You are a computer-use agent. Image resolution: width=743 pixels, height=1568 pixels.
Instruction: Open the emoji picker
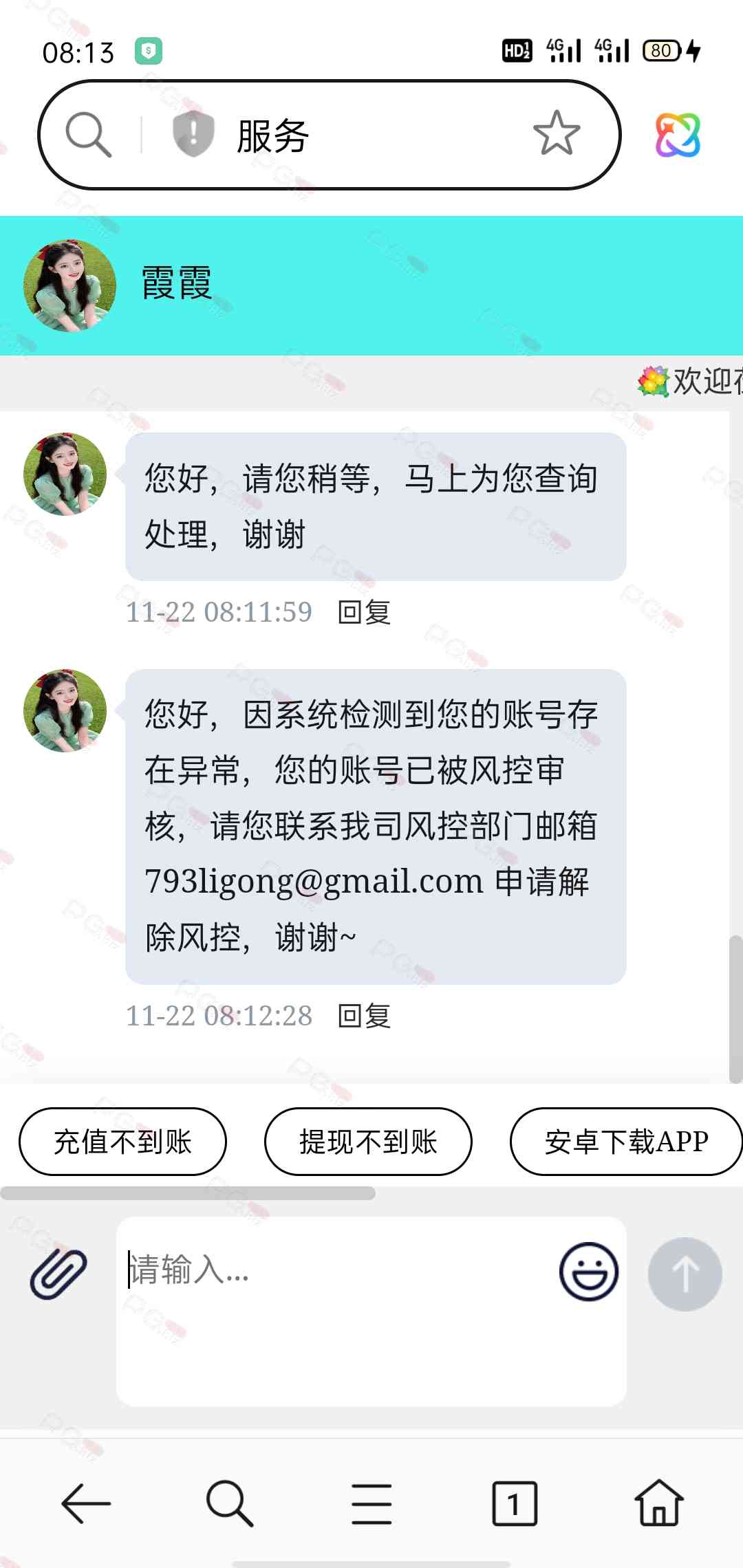[x=588, y=1272]
